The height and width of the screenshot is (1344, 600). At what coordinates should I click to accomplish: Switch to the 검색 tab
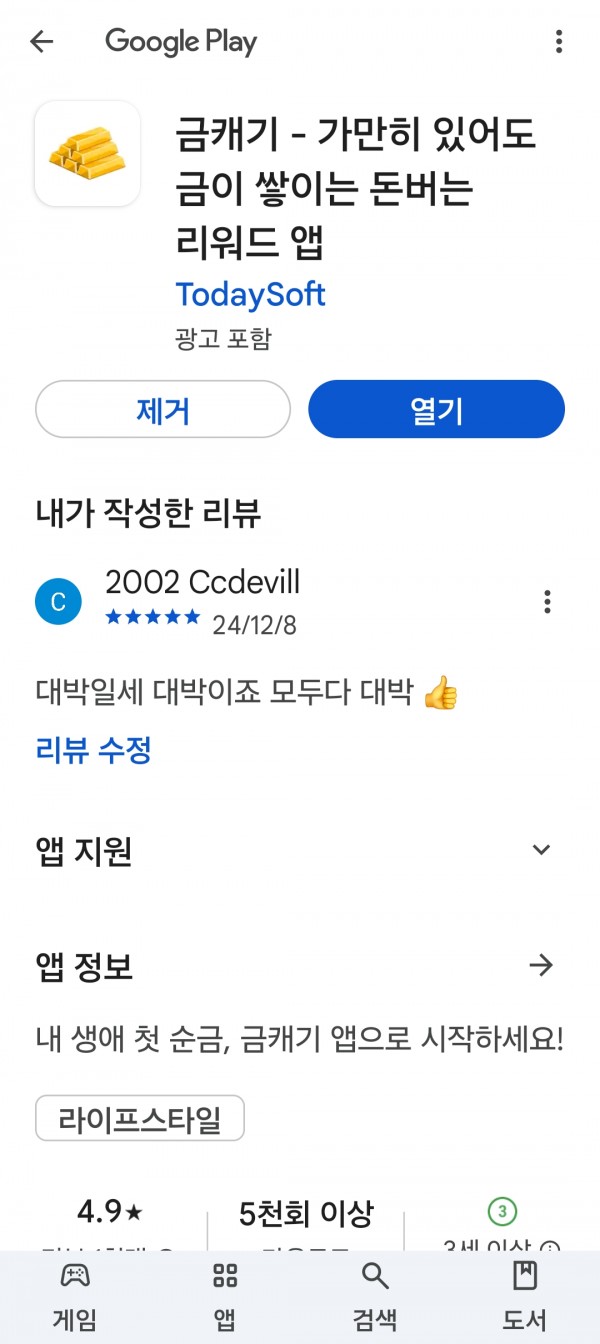(x=375, y=1297)
